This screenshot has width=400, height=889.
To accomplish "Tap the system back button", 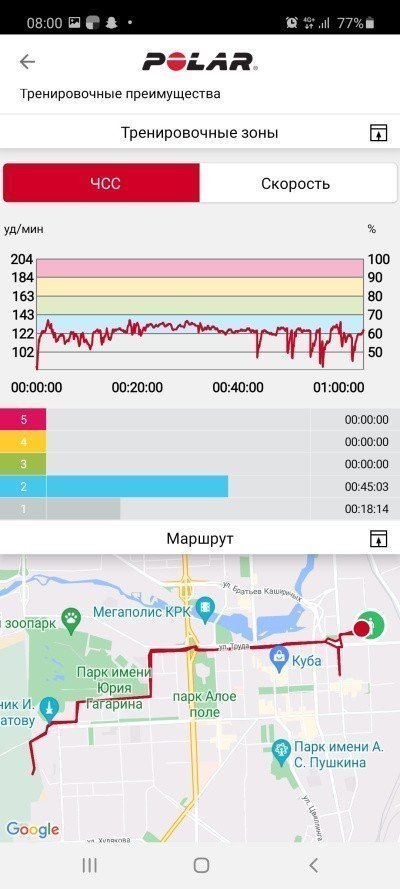I will pyautogui.click(x=313, y=865).
